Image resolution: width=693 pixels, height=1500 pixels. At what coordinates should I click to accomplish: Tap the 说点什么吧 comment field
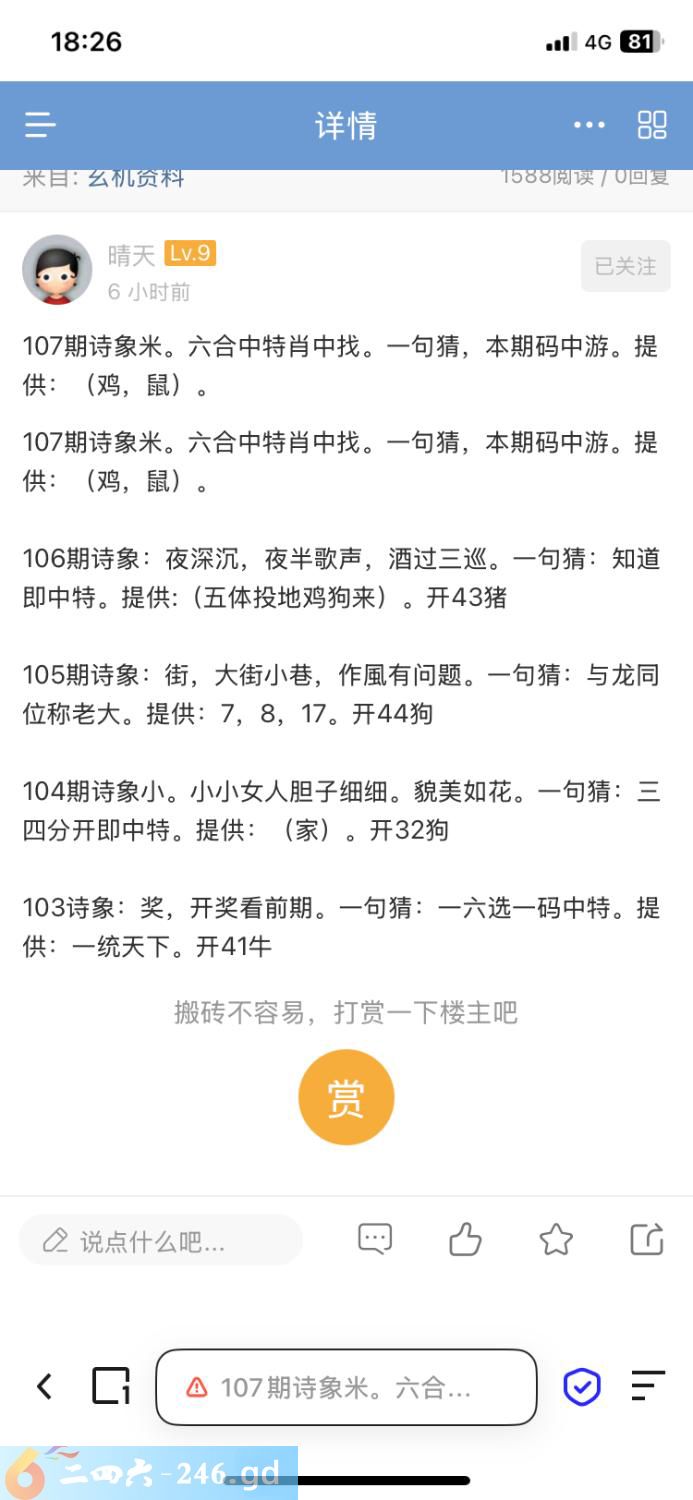[160, 1241]
